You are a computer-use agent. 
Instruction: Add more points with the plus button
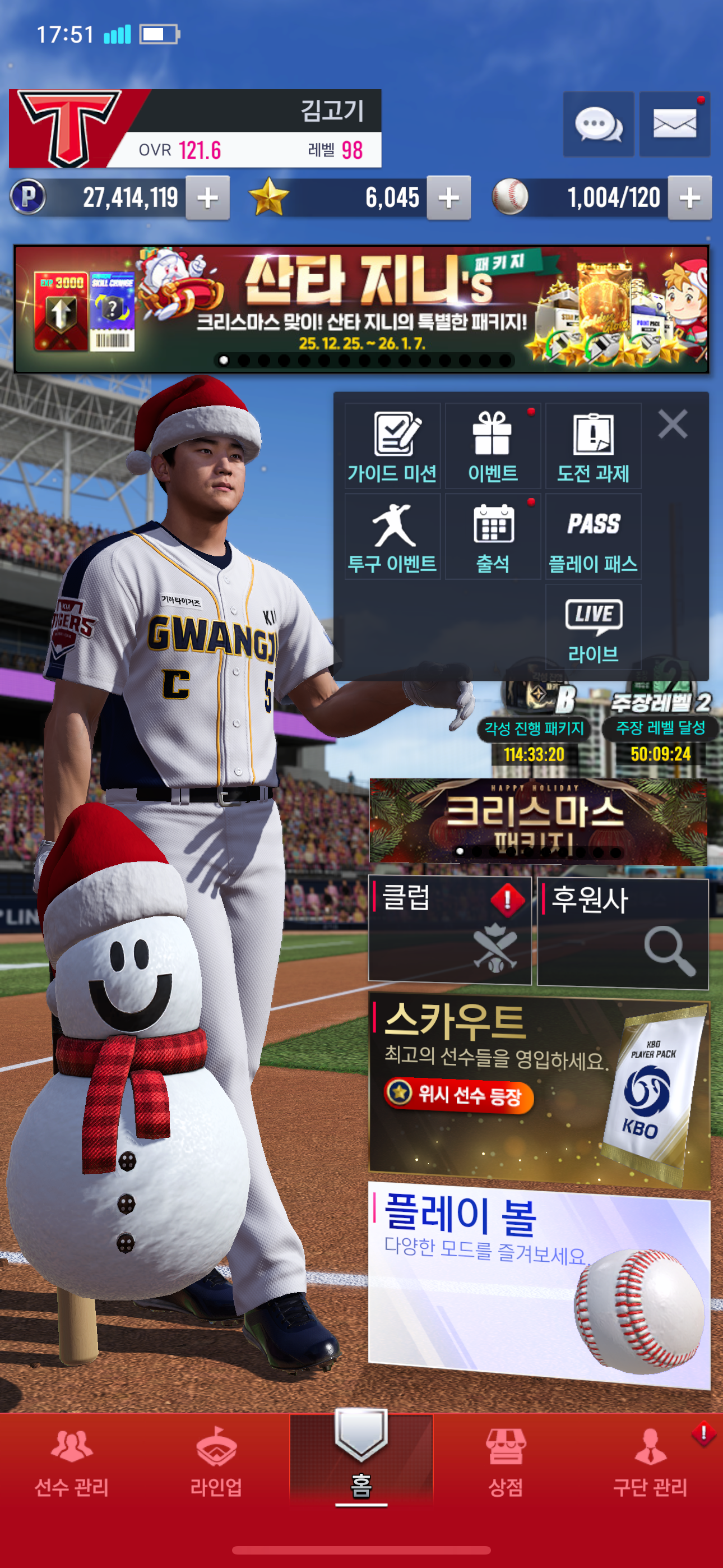click(207, 198)
